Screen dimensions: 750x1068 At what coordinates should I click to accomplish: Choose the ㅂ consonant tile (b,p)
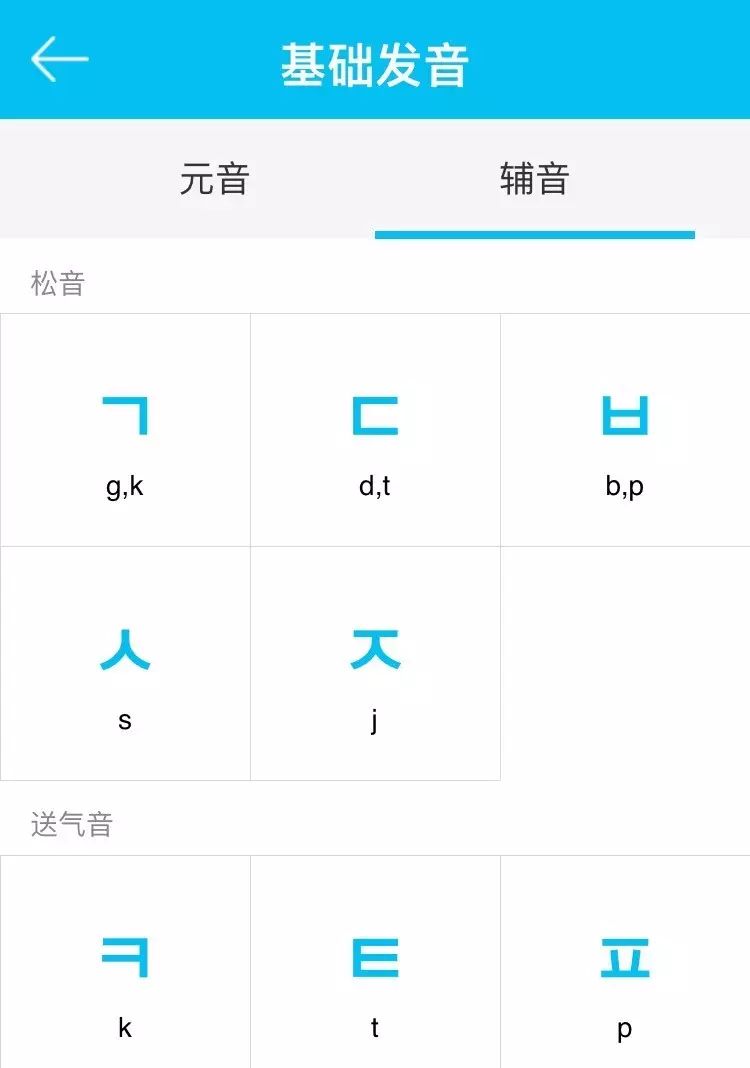(625, 431)
